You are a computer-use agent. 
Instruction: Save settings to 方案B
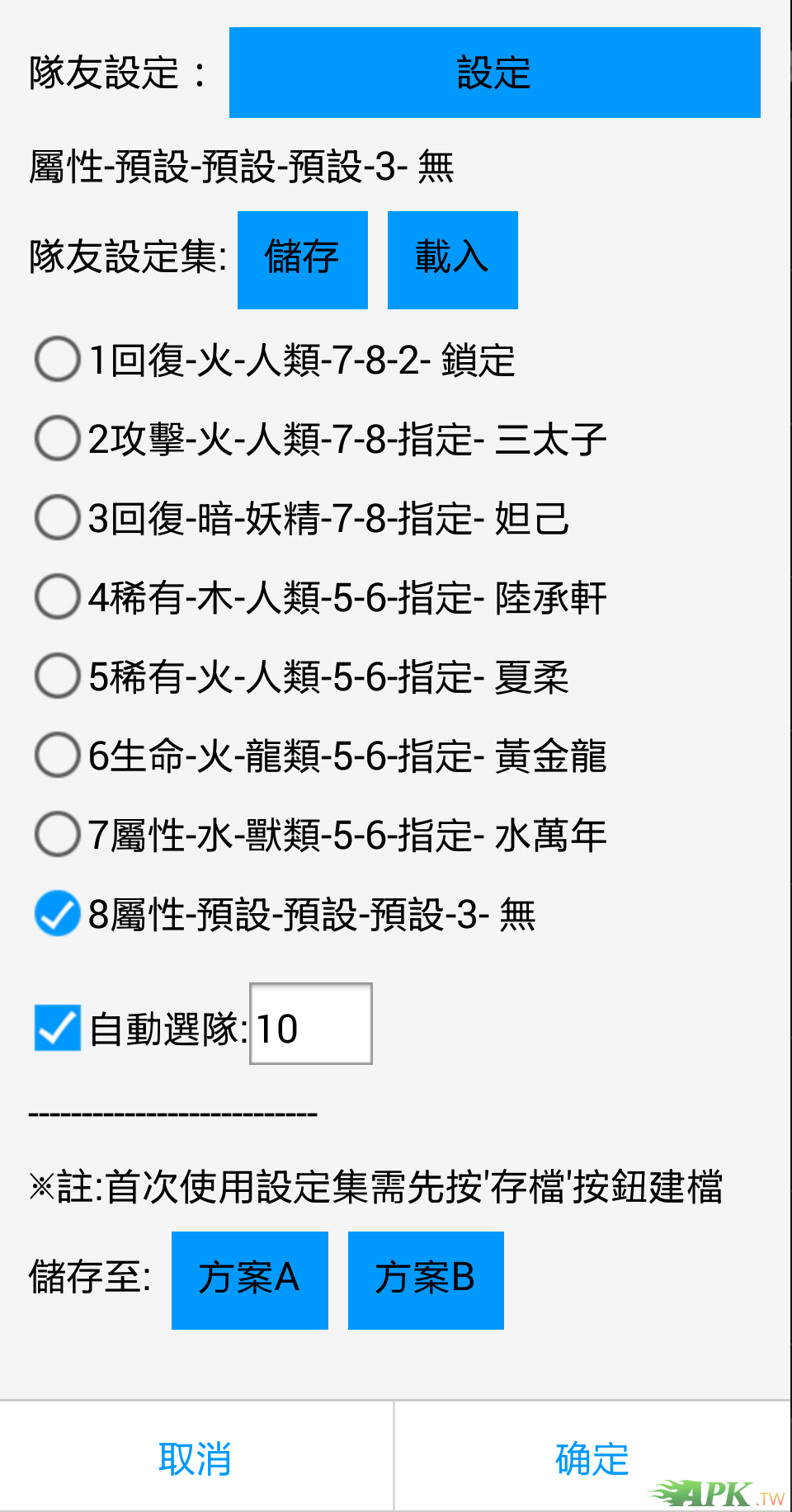(426, 1279)
